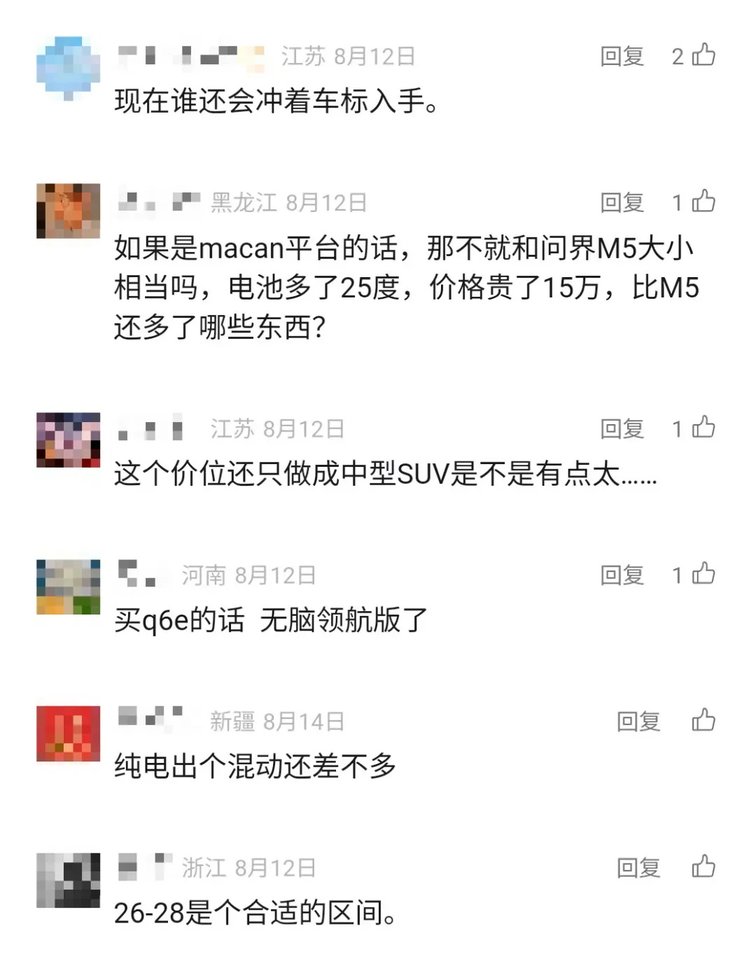Like the 浙江 comment about 26-28
Screen dimensions: 756x954
click(704, 866)
